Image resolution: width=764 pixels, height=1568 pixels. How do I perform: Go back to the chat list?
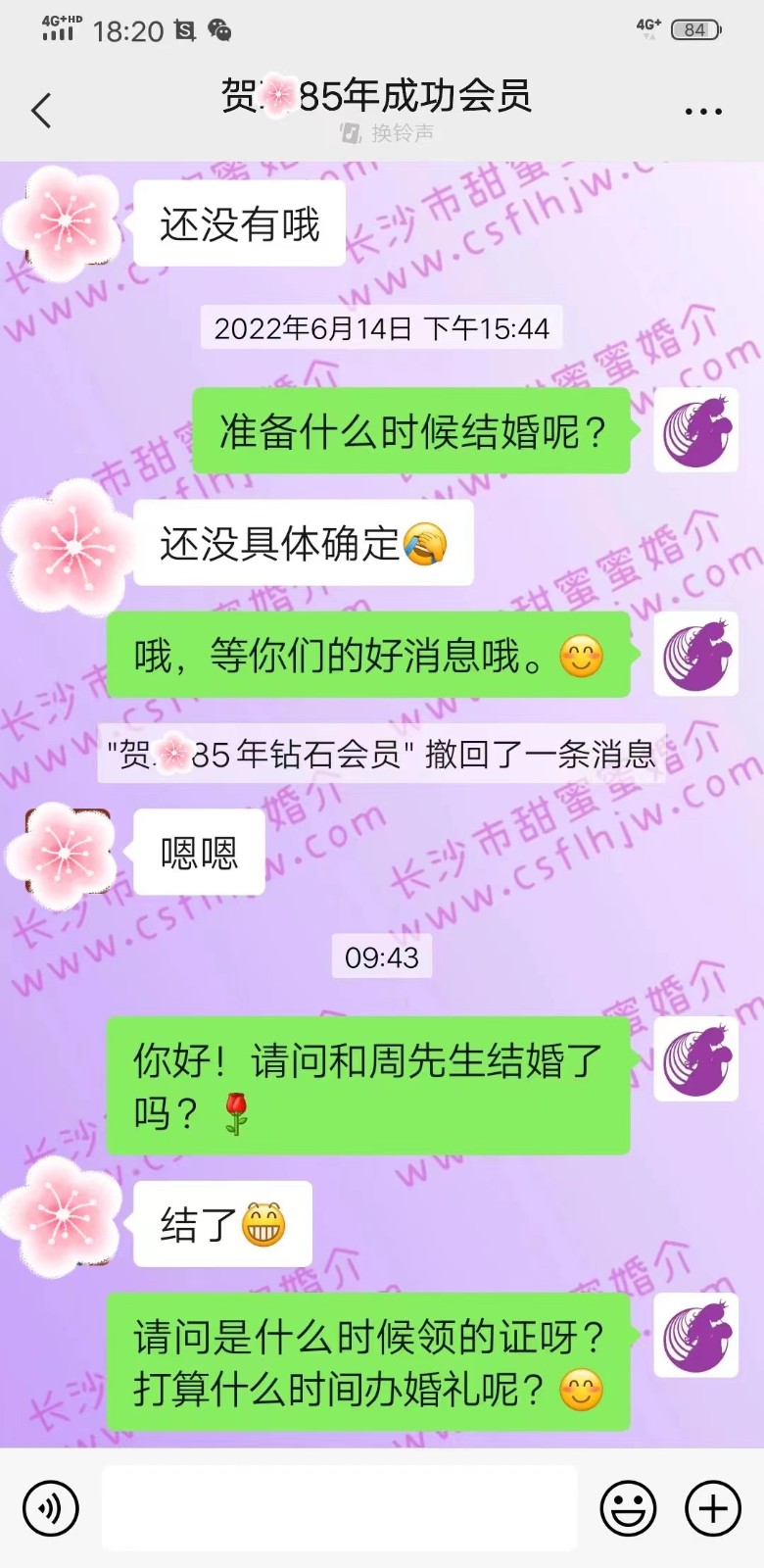[x=41, y=111]
